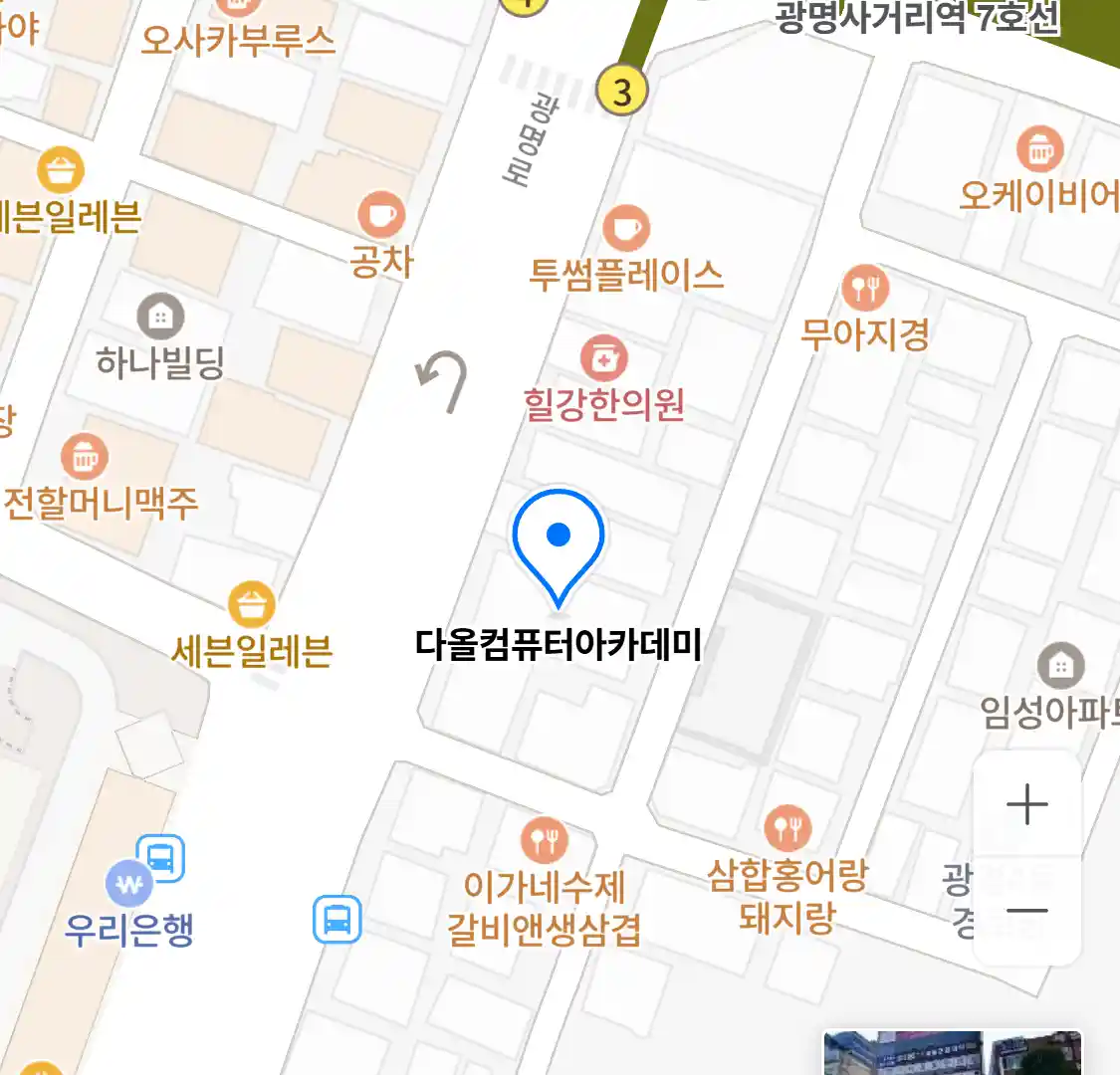This screenshot has height=1075, width=1120.
Task: Open the 우리은행 bank marker
Action: (128, 884)
